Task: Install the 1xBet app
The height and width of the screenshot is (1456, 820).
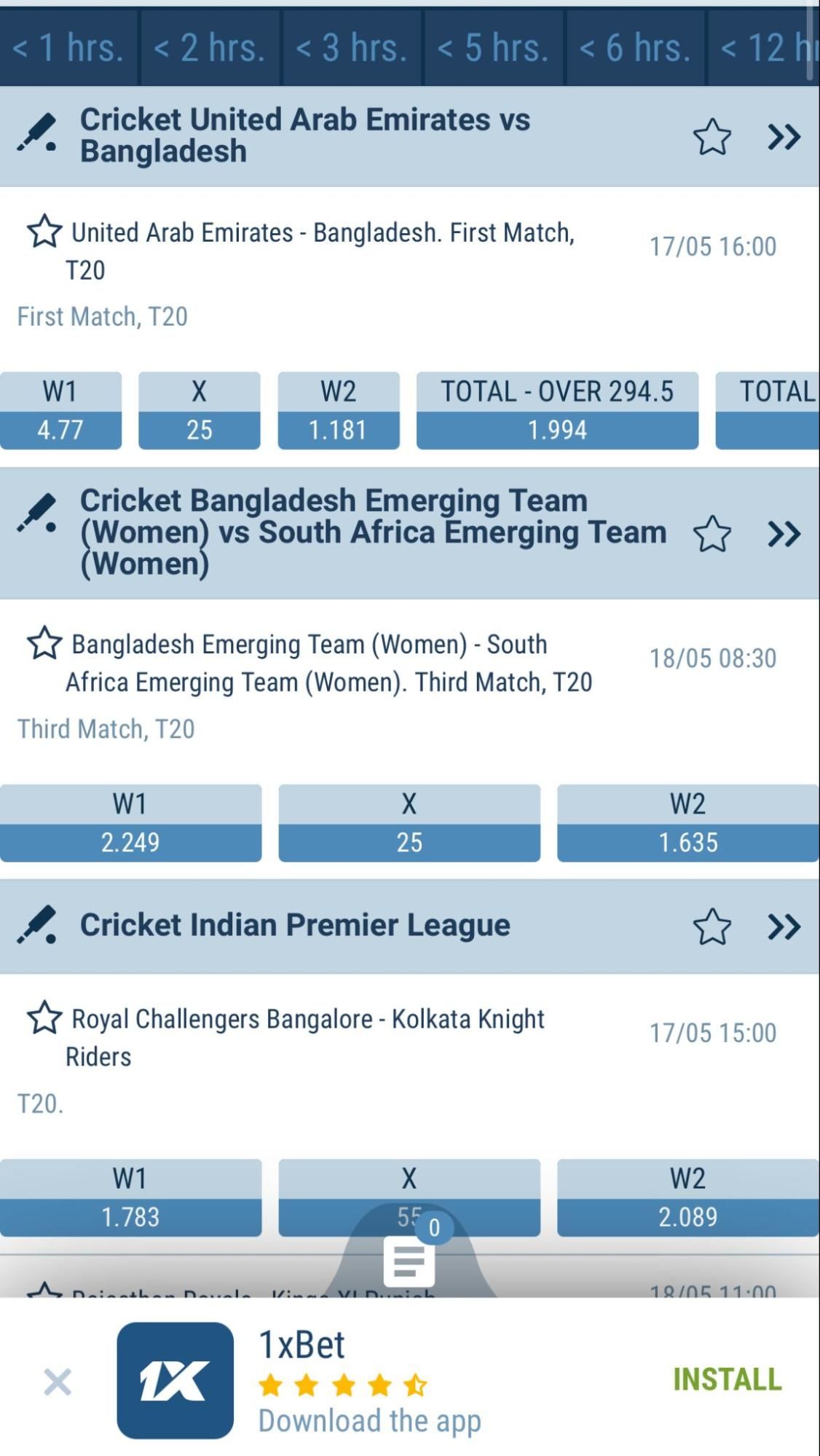Action: click(x=727, y=1379)
